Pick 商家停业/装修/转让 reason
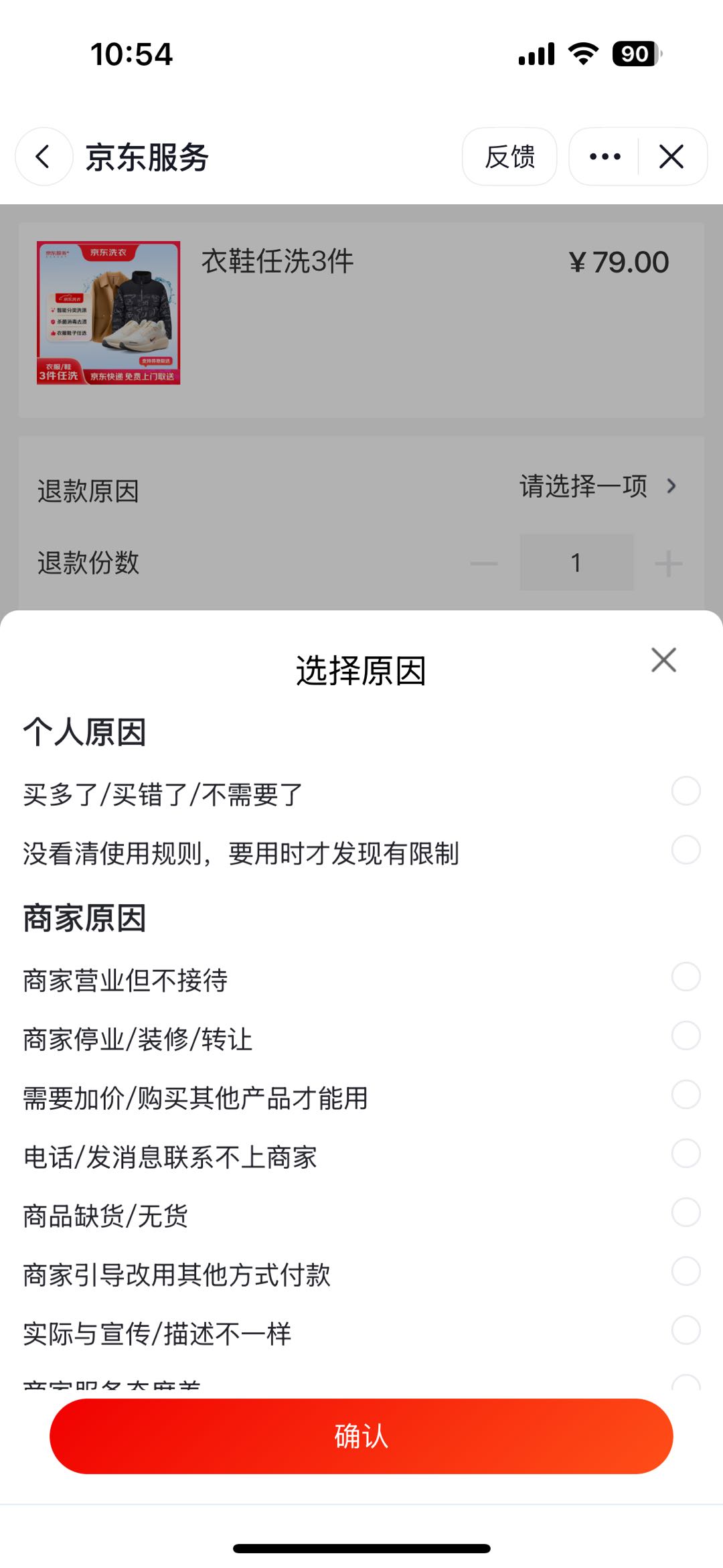 [686, 1036]
